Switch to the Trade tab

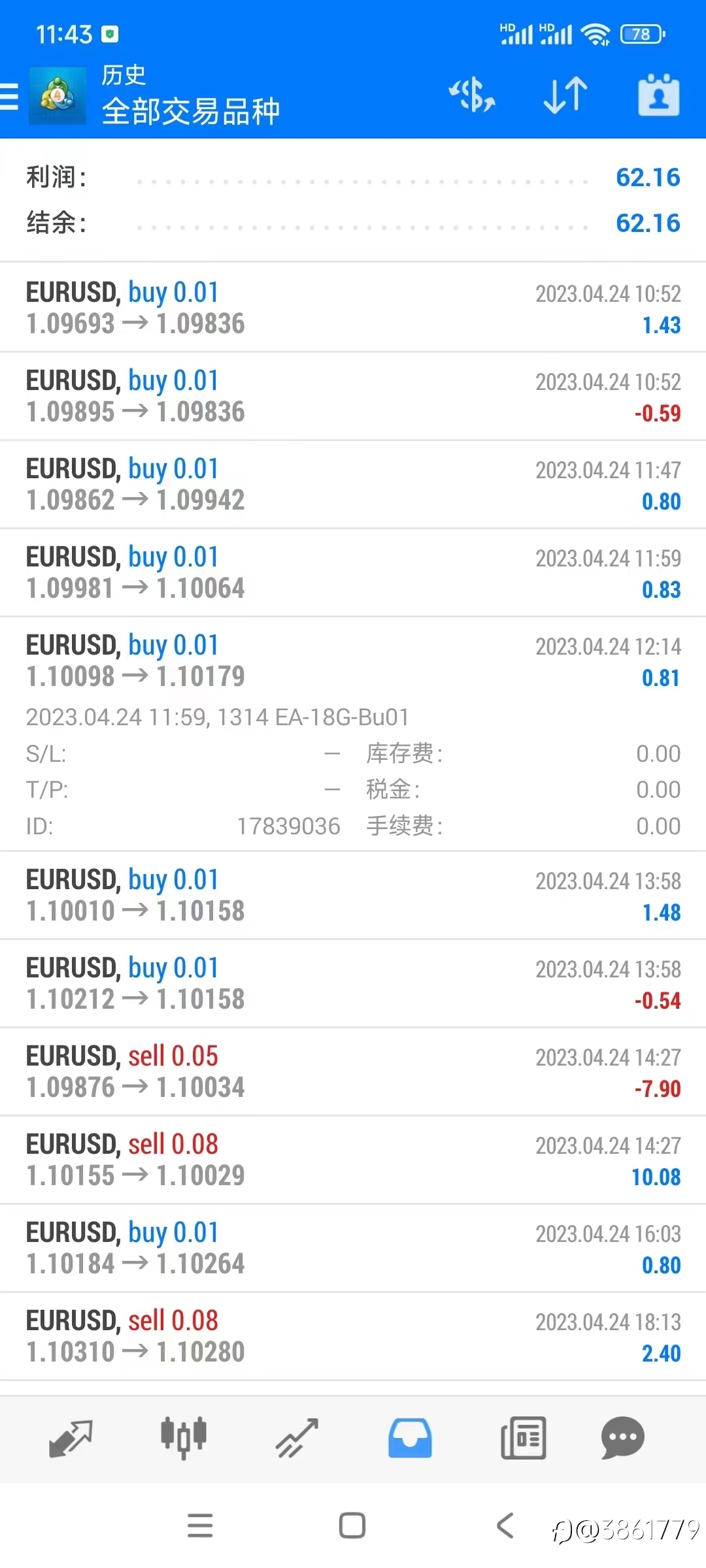pyautogui.click(x=297, y=1439)
